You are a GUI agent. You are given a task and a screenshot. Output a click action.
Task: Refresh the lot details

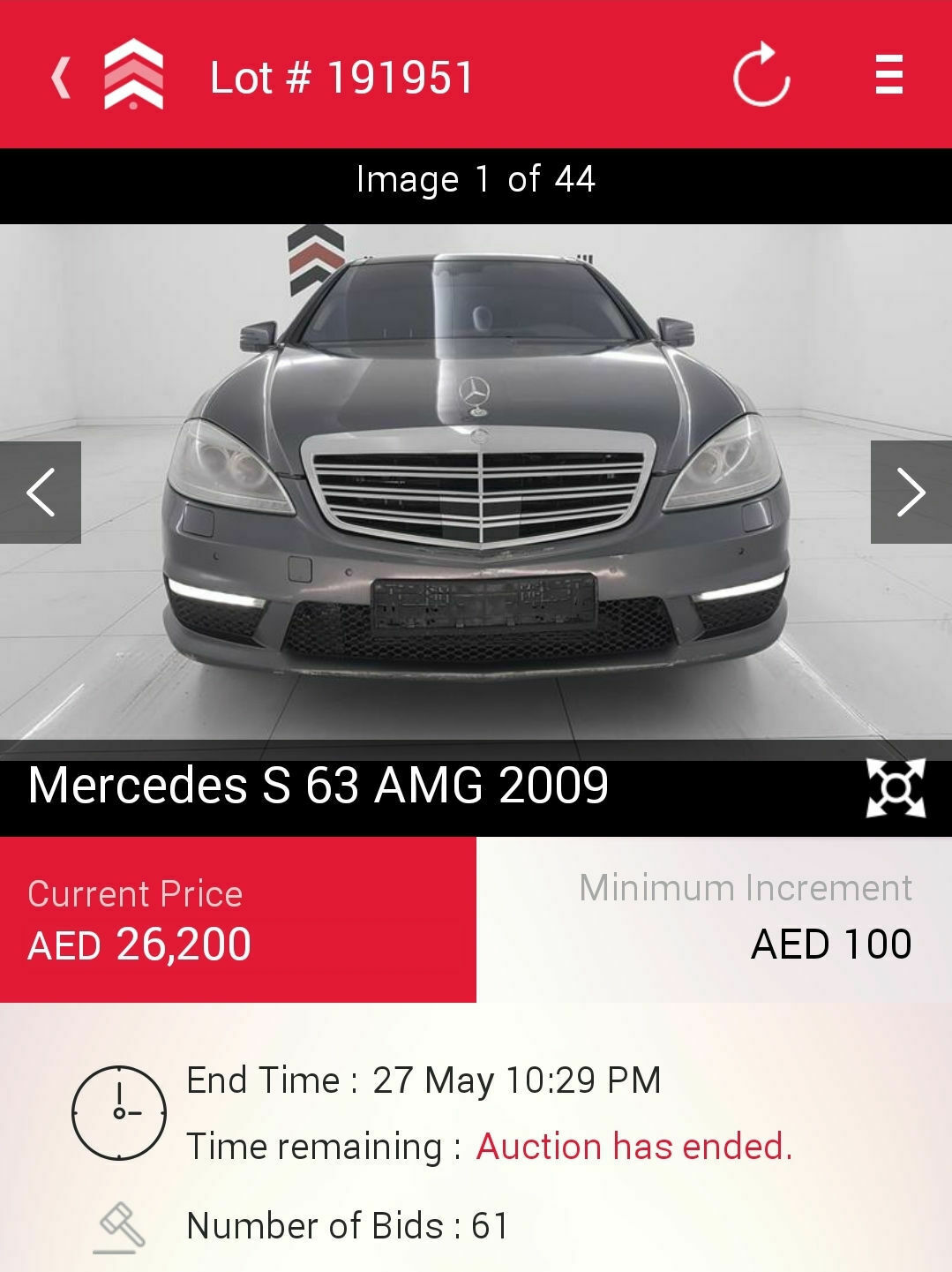click(761, 75)
